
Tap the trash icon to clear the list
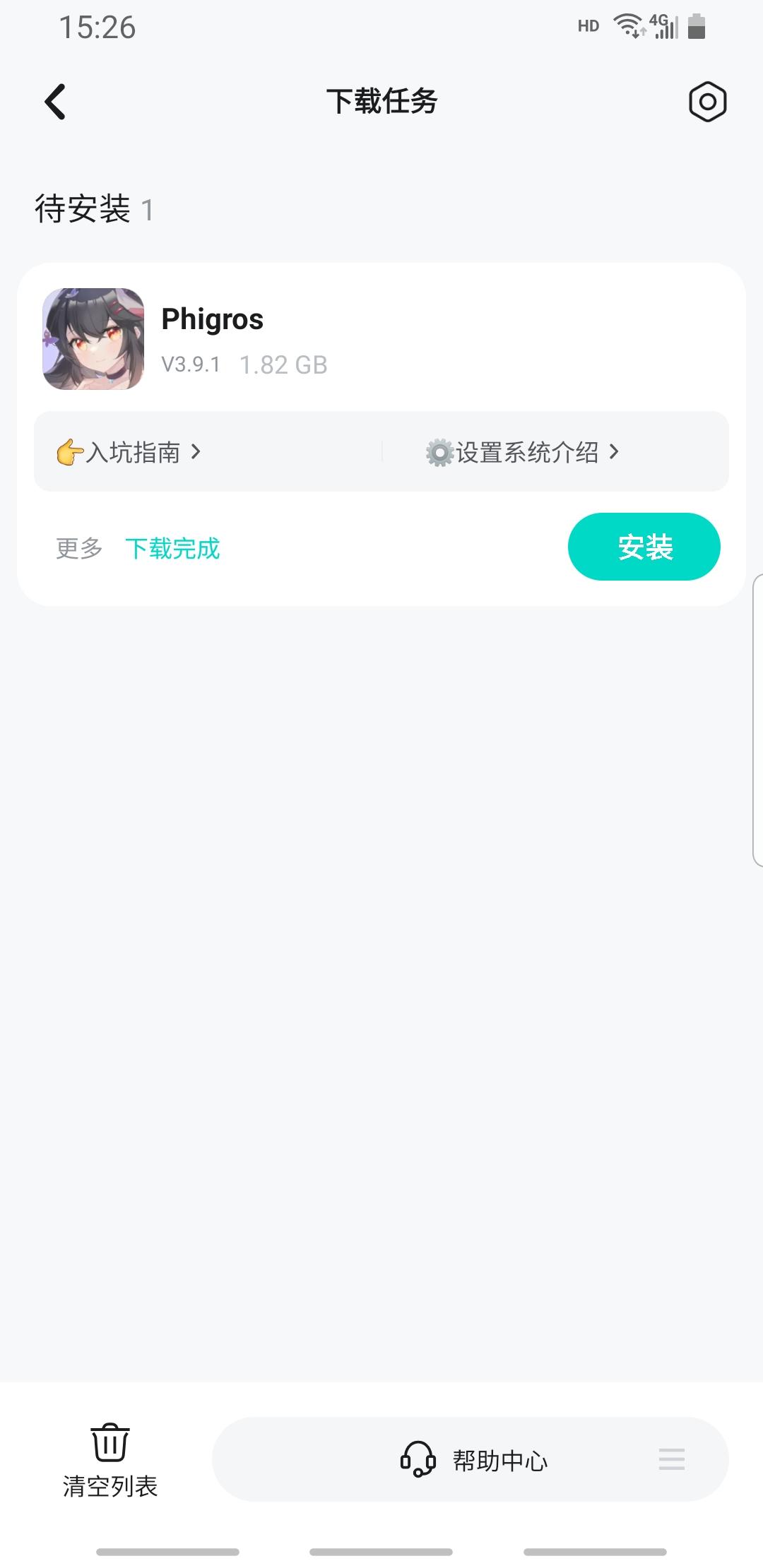(110, 1441)
